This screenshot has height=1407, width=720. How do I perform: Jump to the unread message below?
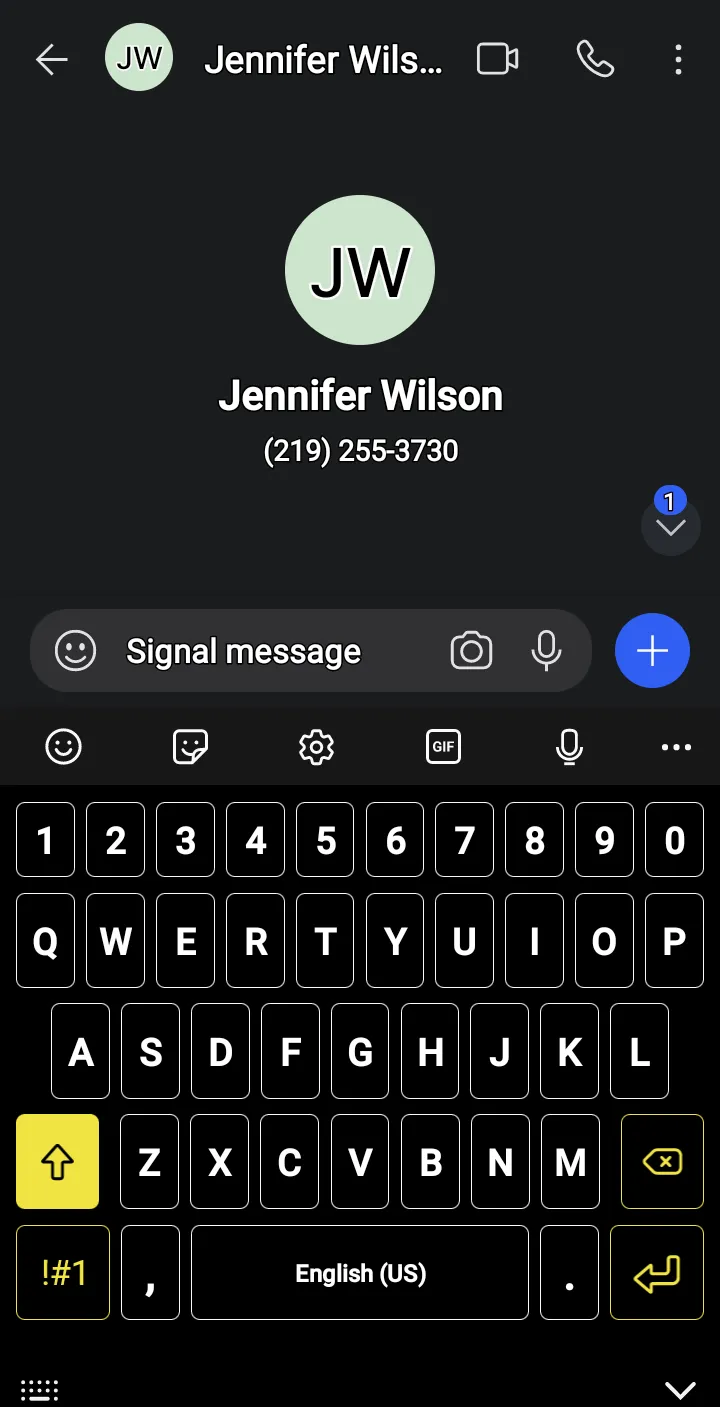[x=670, y=526]
